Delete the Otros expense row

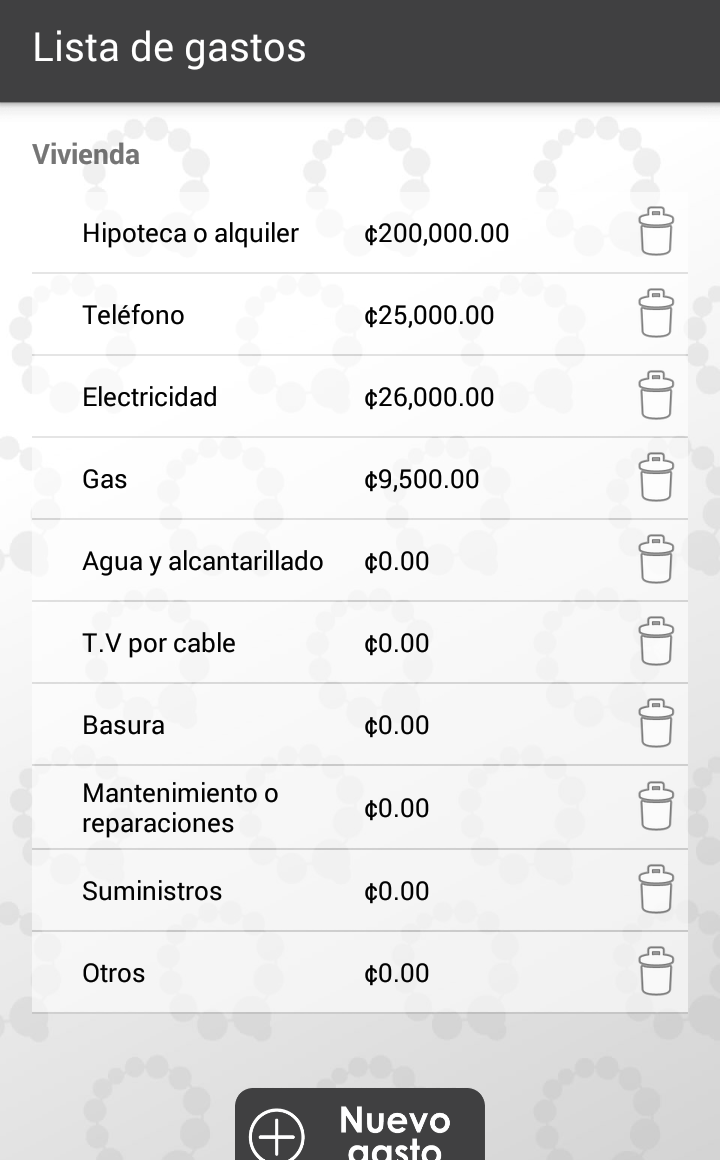(656, 972)
